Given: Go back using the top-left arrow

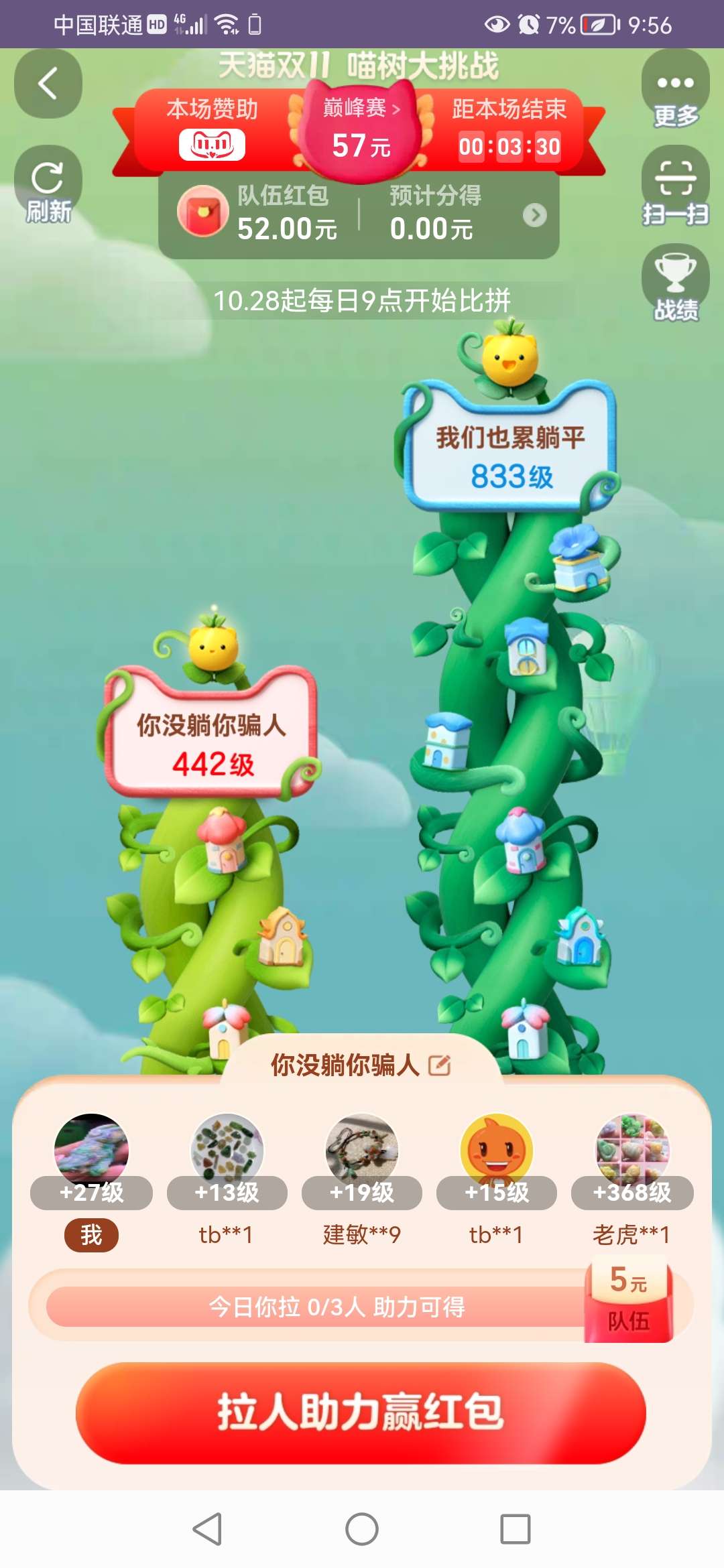Looking at the screenshot, I should (48, 84).
